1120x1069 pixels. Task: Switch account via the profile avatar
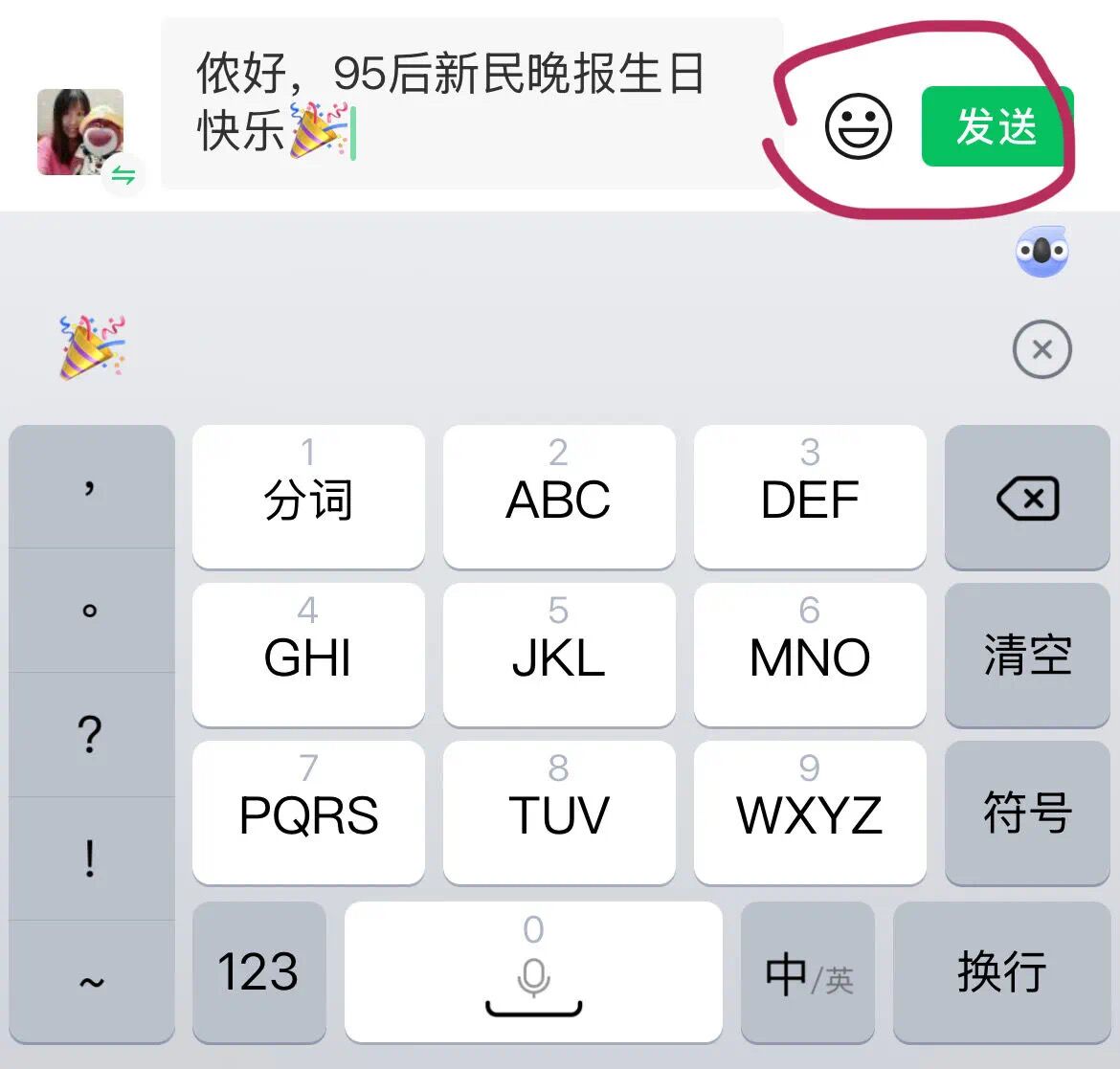80,132
